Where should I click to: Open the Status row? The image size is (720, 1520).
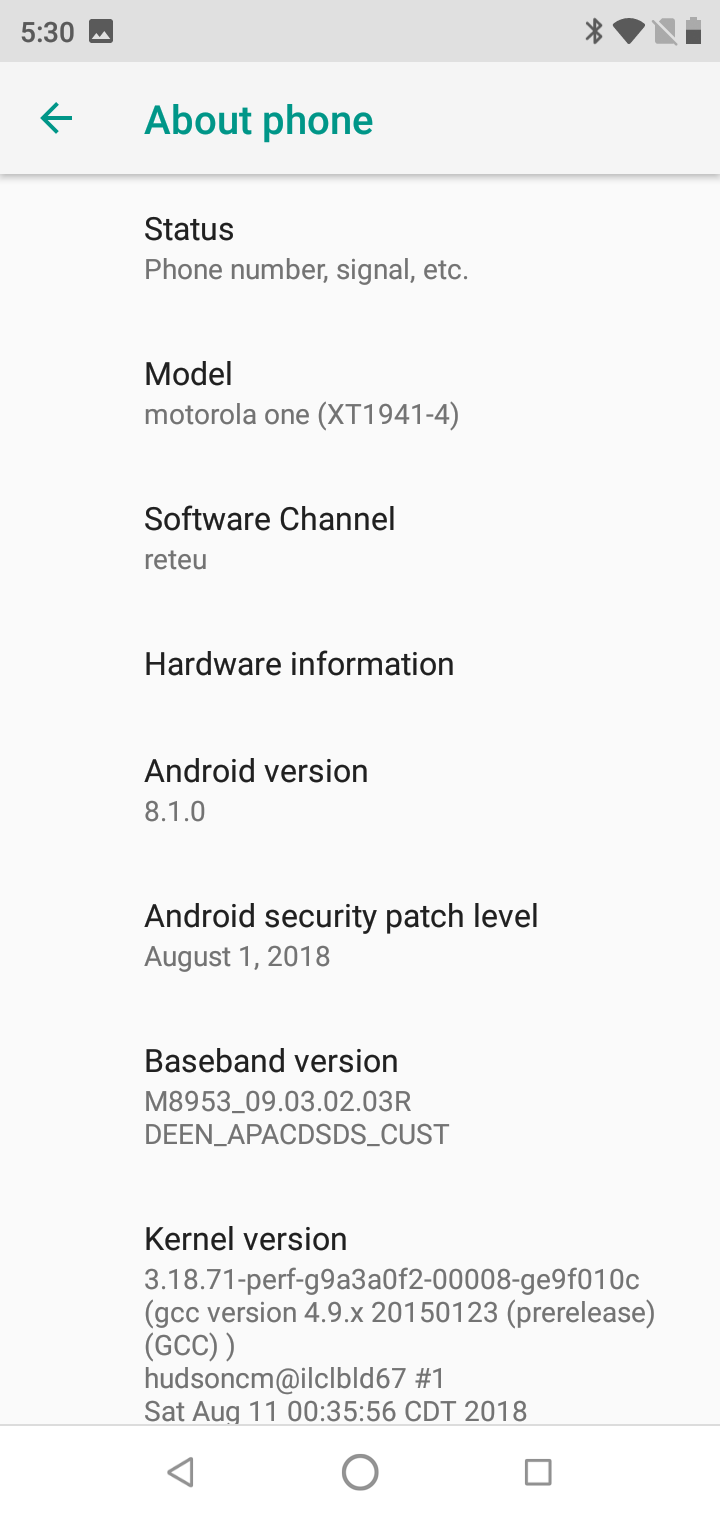(x=360, y=248)
